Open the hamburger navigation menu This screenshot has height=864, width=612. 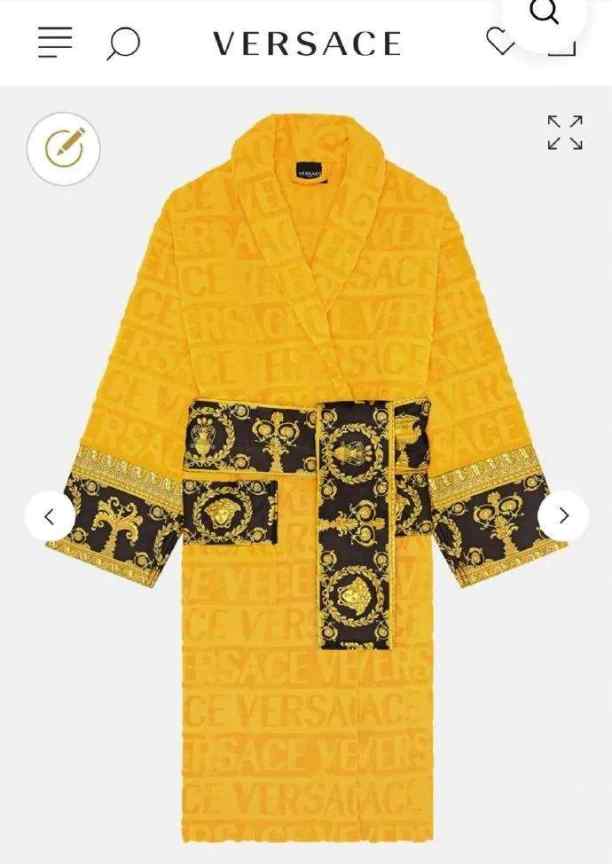click(x=55, y=42)
